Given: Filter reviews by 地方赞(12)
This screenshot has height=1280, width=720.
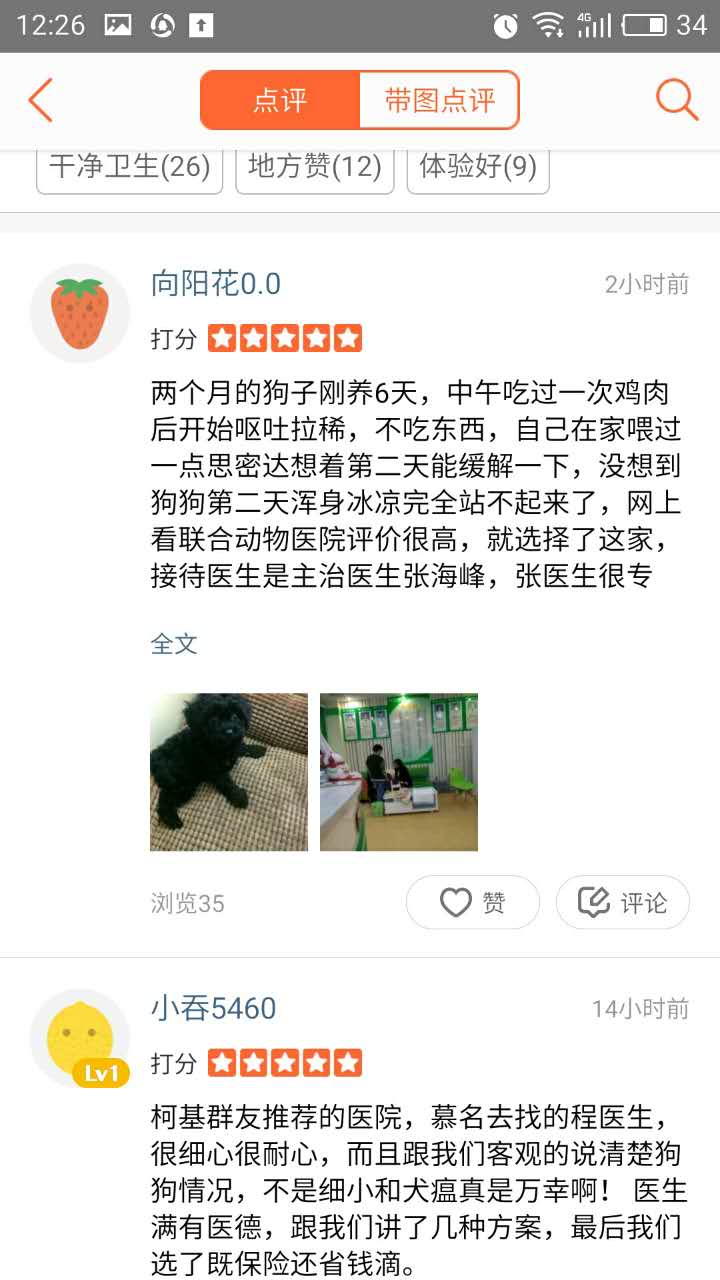Looking at the screenshot, I should point(315,167).
